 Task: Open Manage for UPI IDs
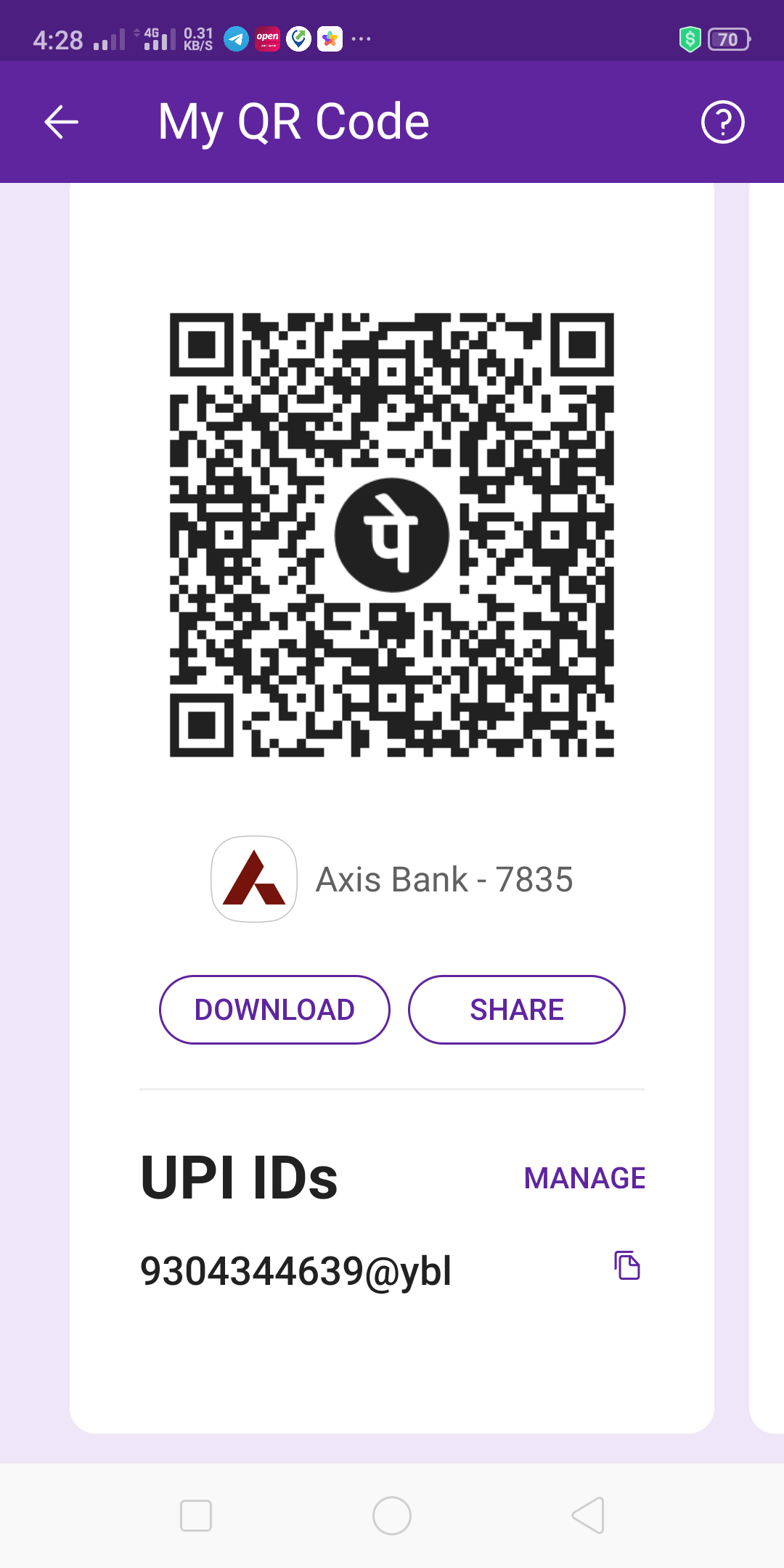click(584, 1178)
